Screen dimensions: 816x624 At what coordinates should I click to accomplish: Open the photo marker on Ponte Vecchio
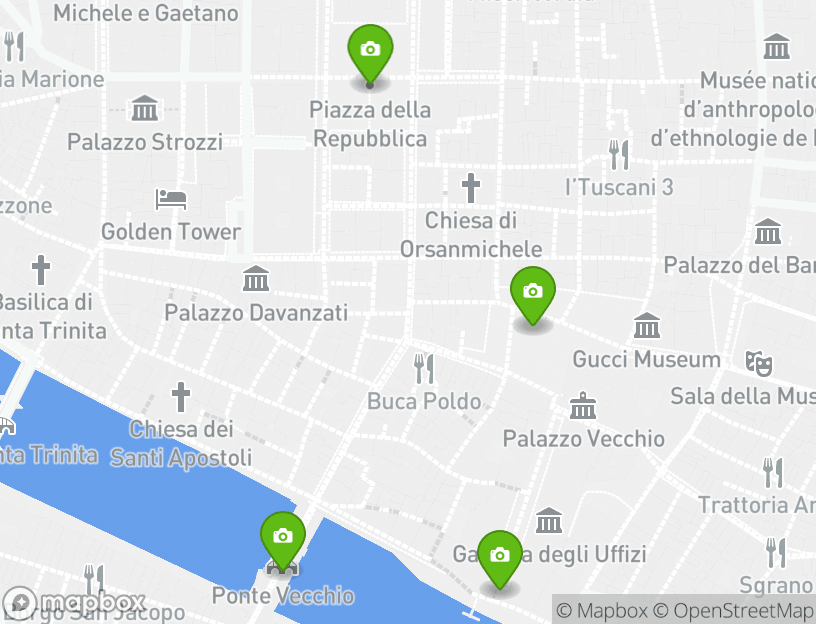[283, 537]
